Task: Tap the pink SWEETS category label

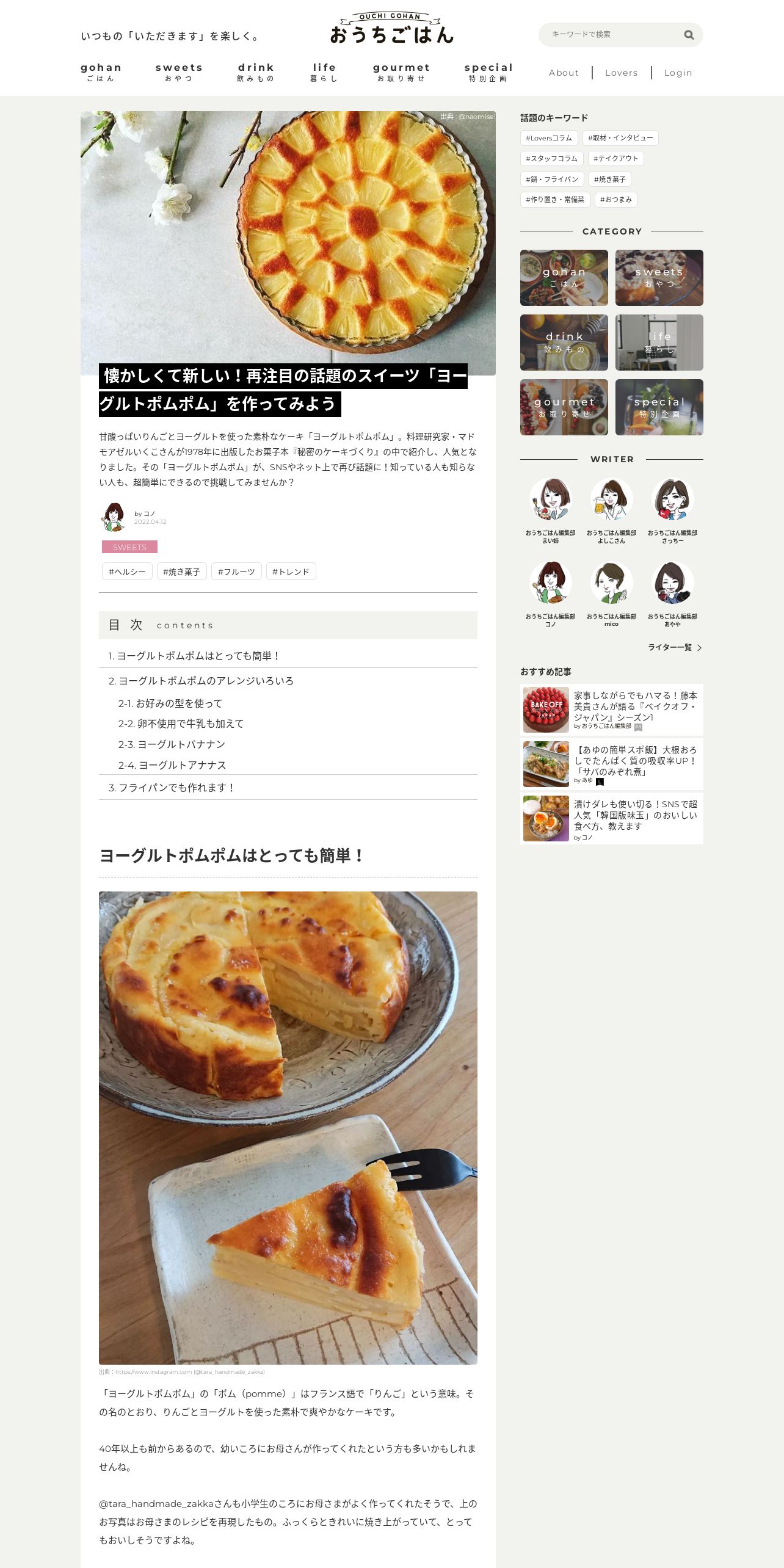Action: click(129, 547)
